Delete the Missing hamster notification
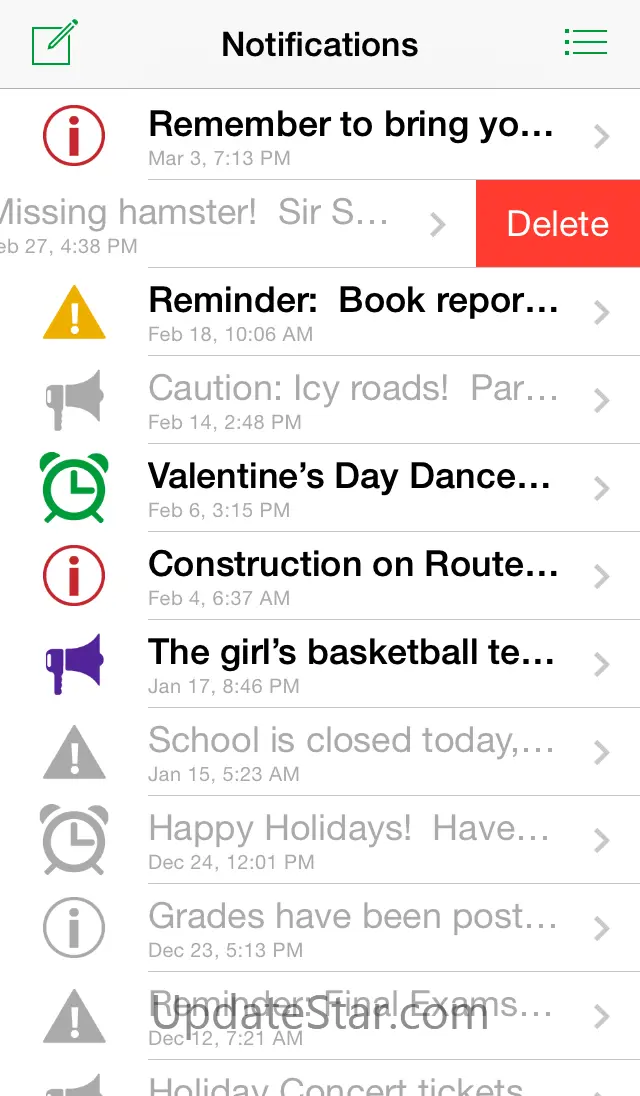 coord(557,224)
